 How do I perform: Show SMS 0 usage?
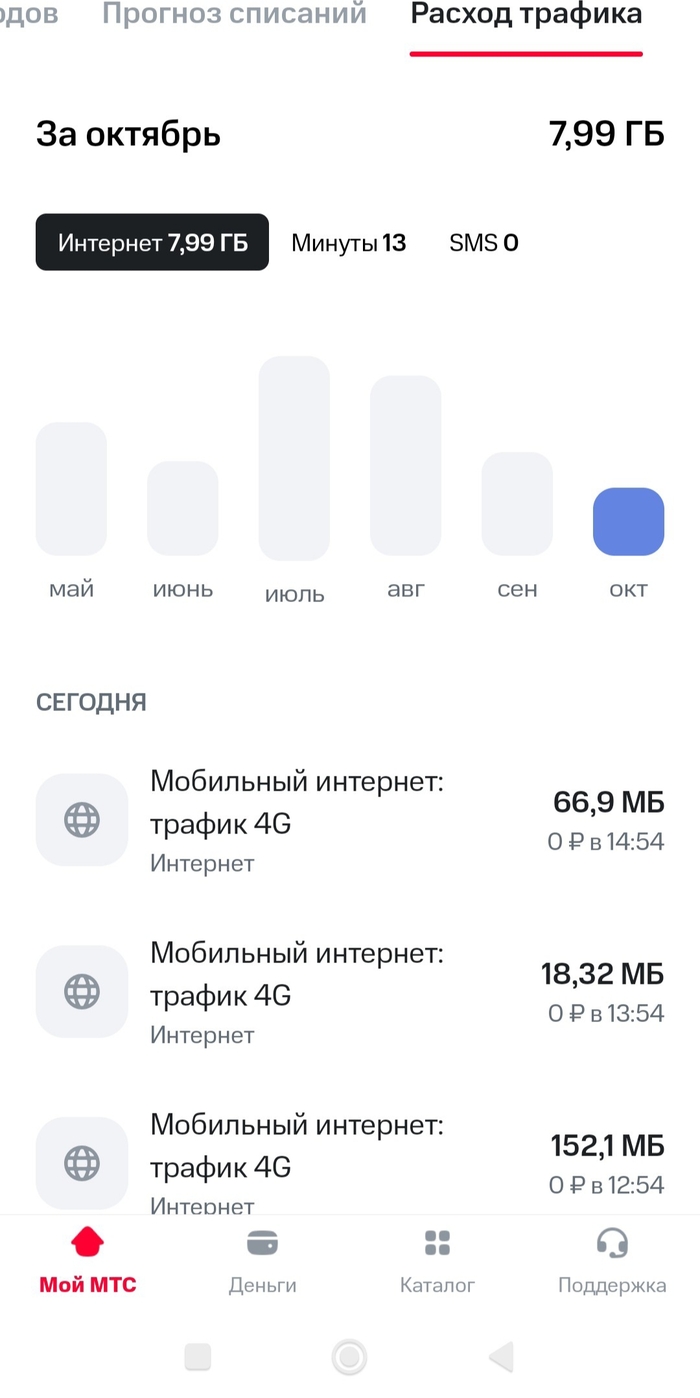(483, 242)
